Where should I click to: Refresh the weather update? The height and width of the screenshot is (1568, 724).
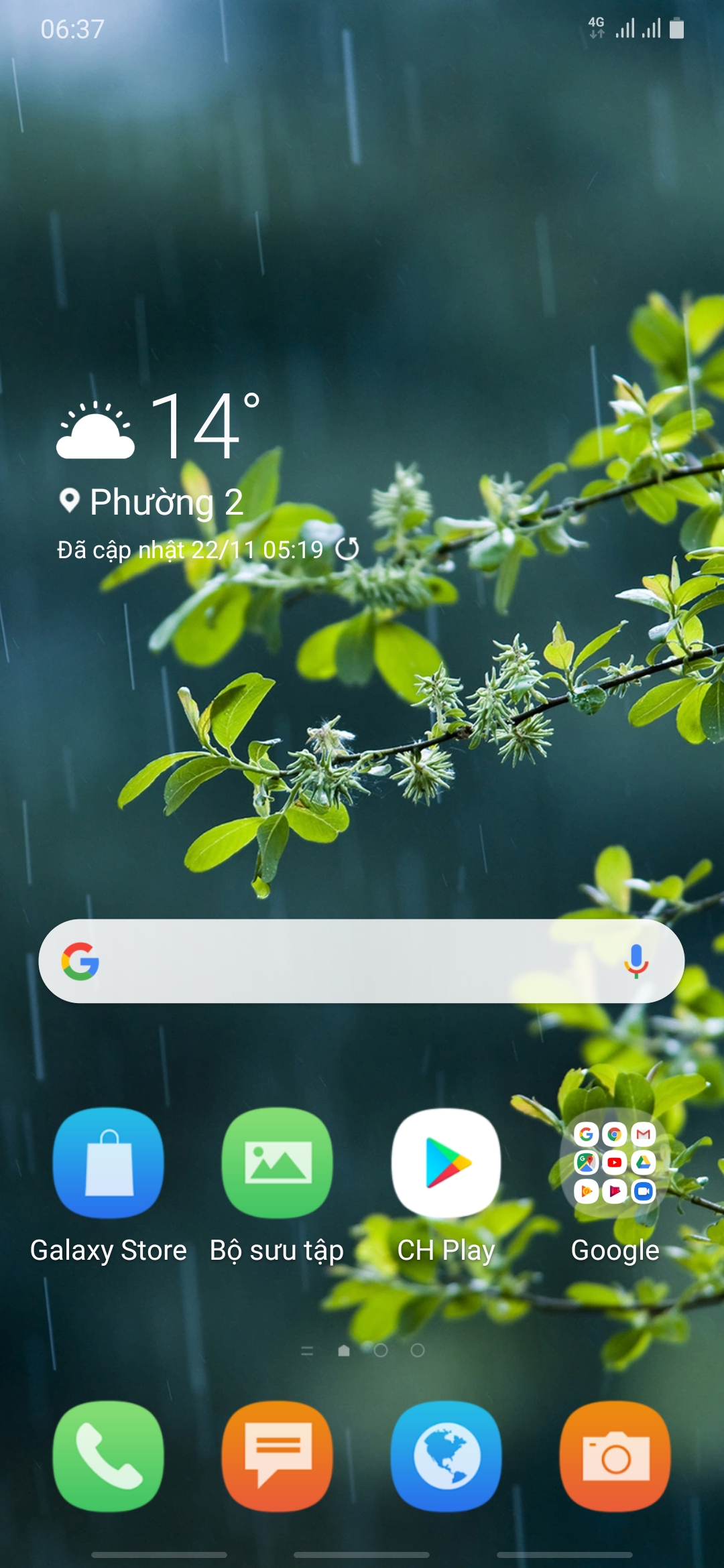347,549
